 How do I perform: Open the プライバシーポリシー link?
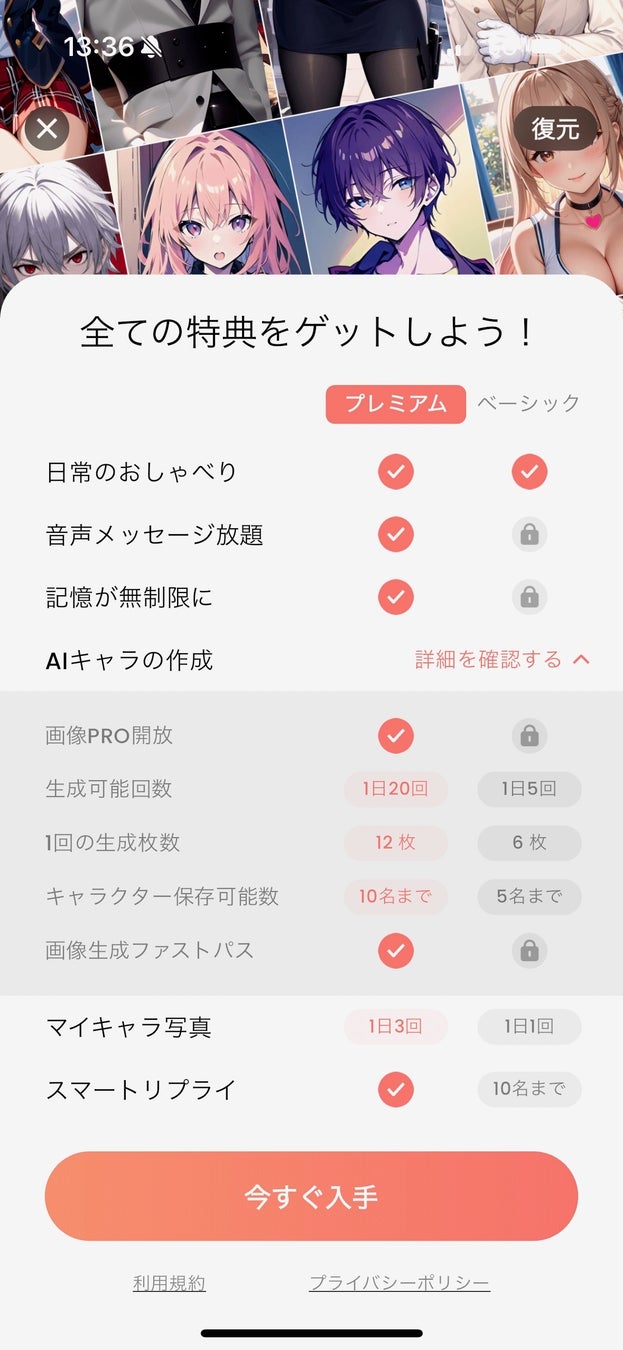(399, 1283)
